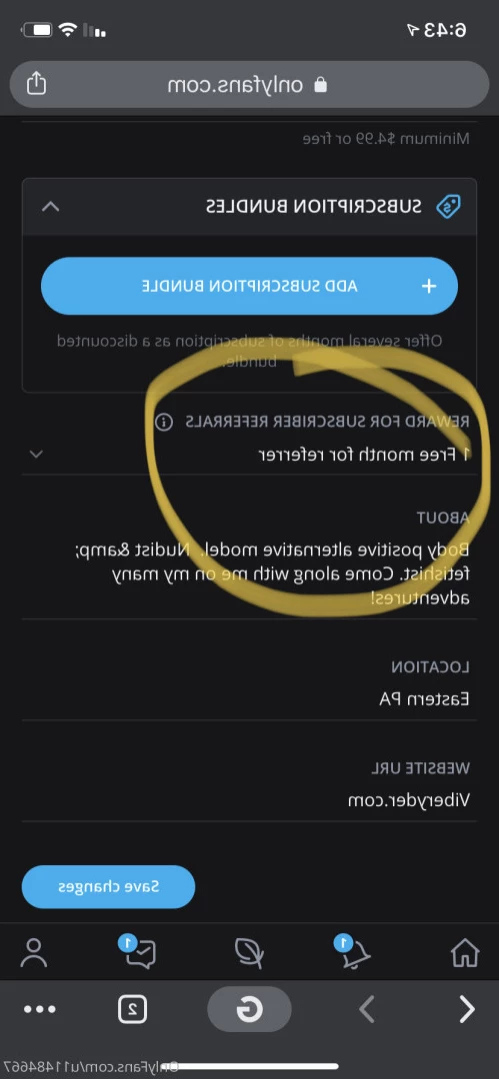Tap the browser share icon
The image size is (499, 1079).
(x=36, y=84)
